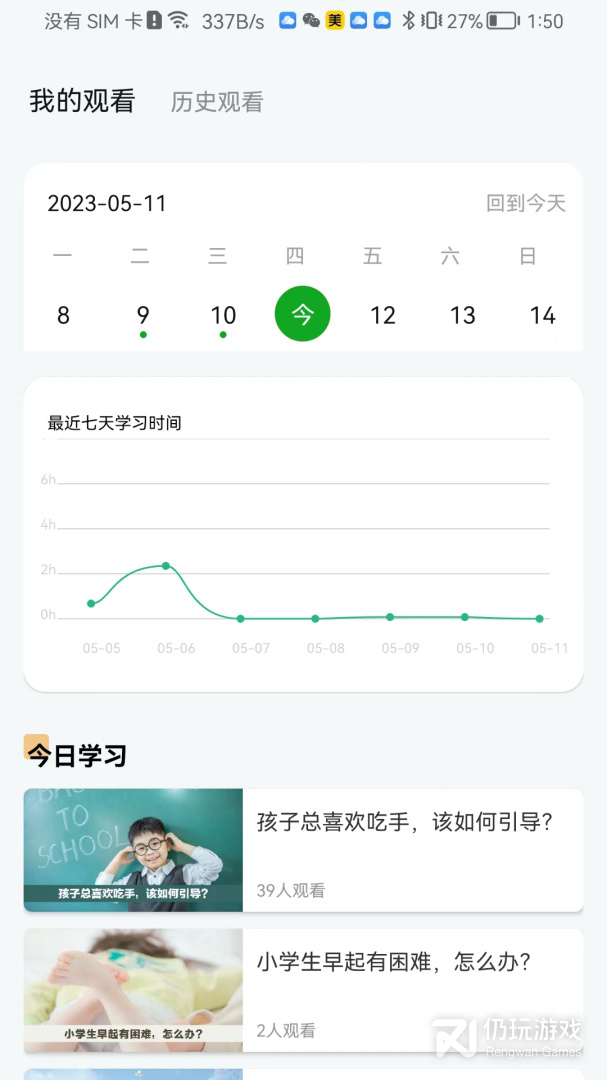Pick date 14 on the calendar
This screenshot has width=607, height=1080.
[542, 316]
